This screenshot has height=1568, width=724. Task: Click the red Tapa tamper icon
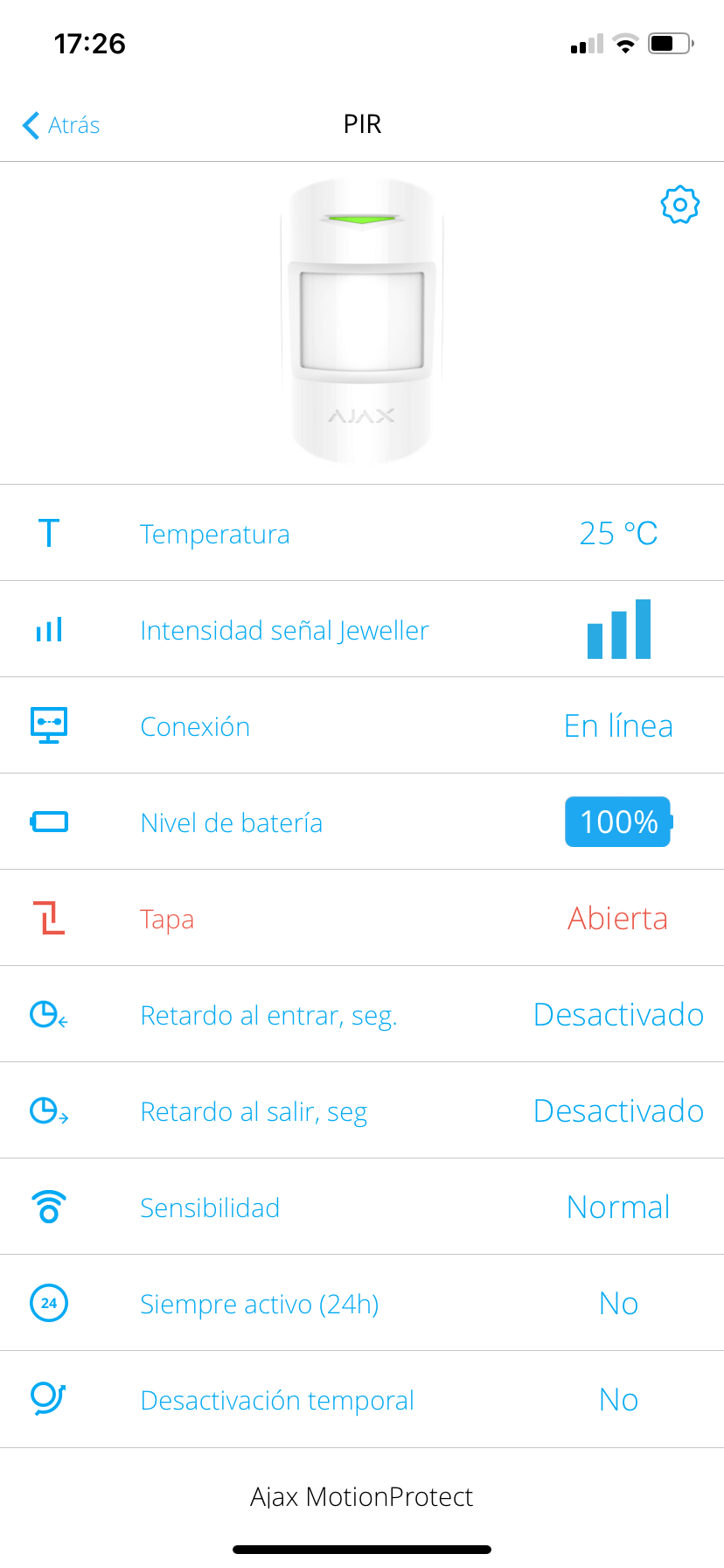[x=50, y=917]
